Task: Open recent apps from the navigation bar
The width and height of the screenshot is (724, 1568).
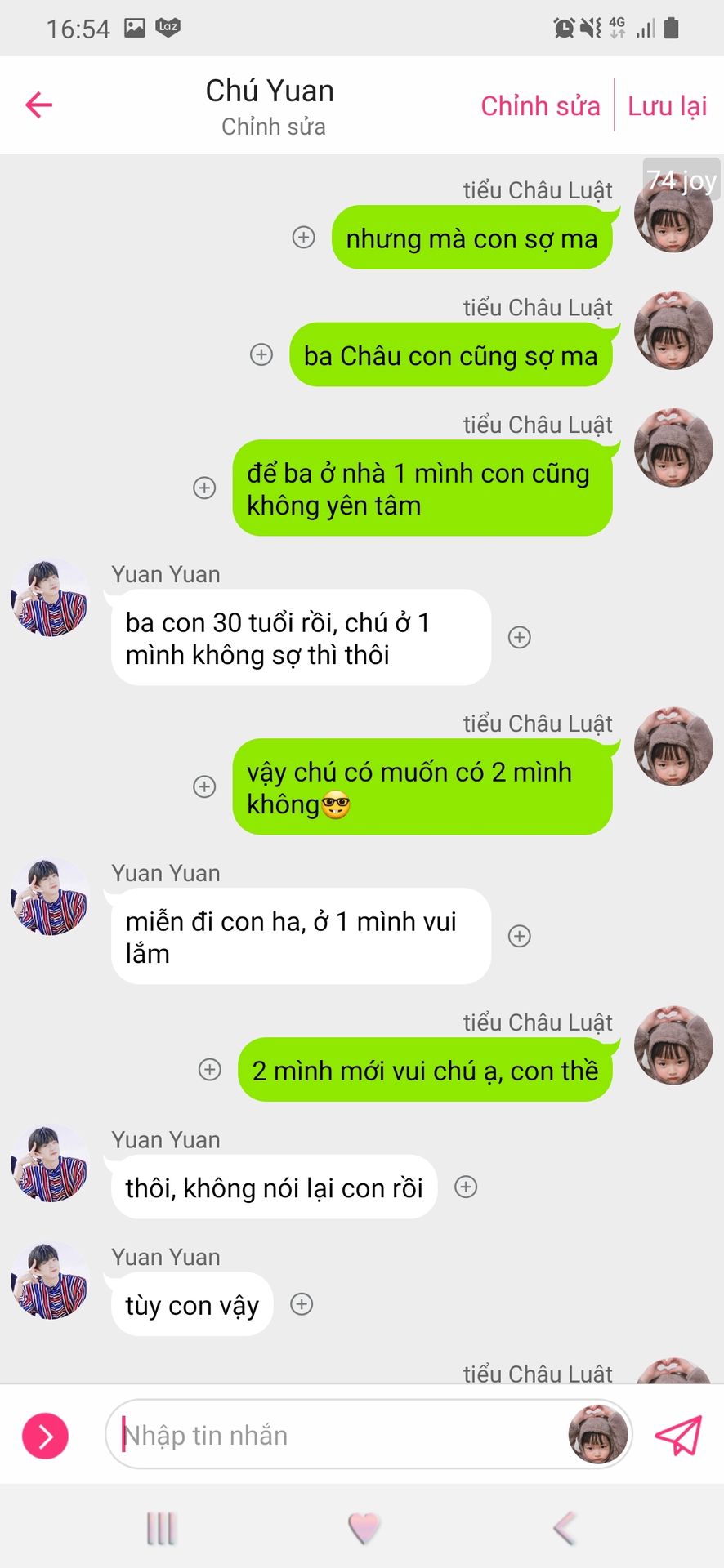Action: point(161,1528)
